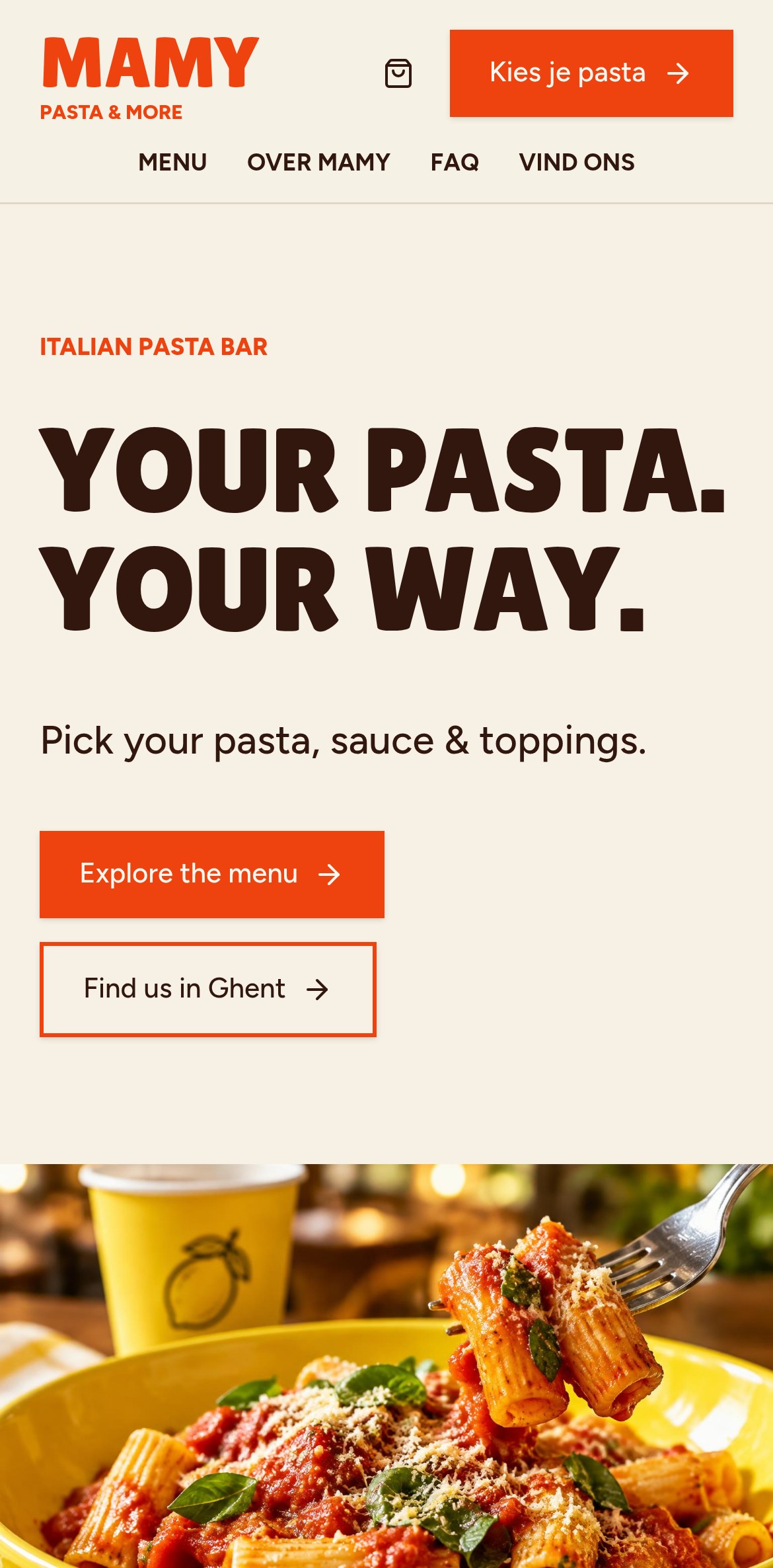Open the FAQ section
Image resolution: width=773 pixels, height=1568 pixels.
pos(455,162)
